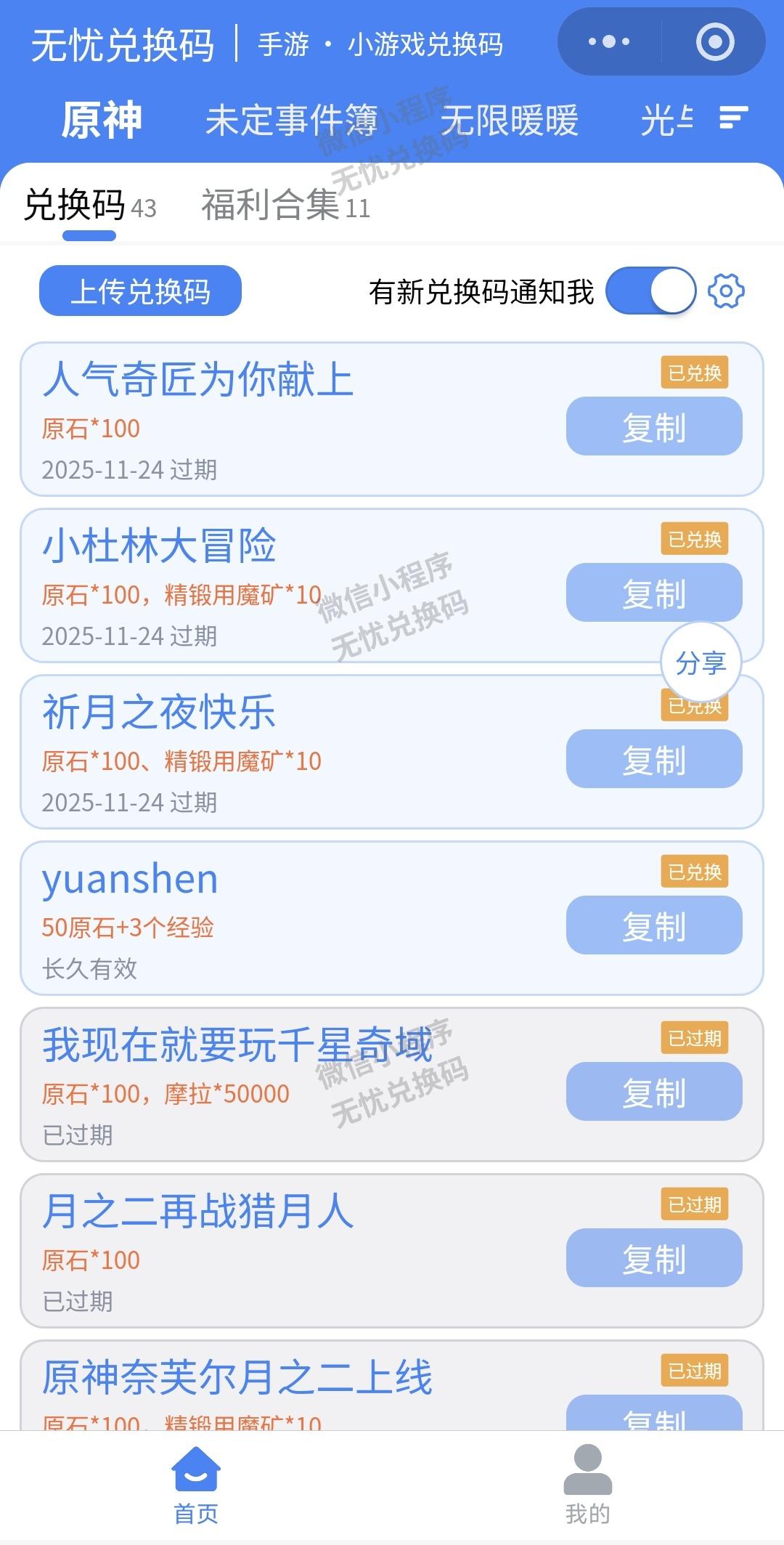Open the settings gear icon
The height and width of the screenshot is (1545, 784).
[x=728, y=289]
